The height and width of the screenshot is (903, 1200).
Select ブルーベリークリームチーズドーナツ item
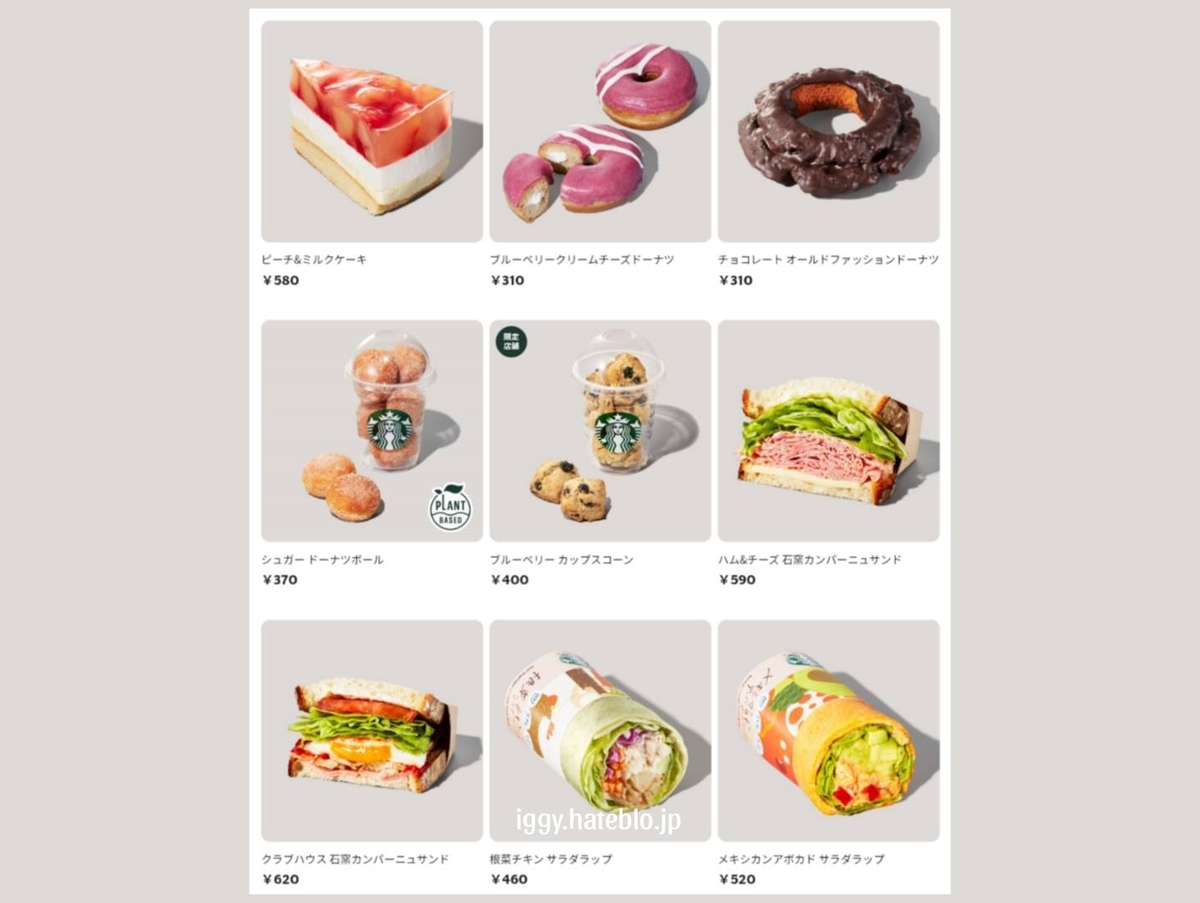pos(600,132)
